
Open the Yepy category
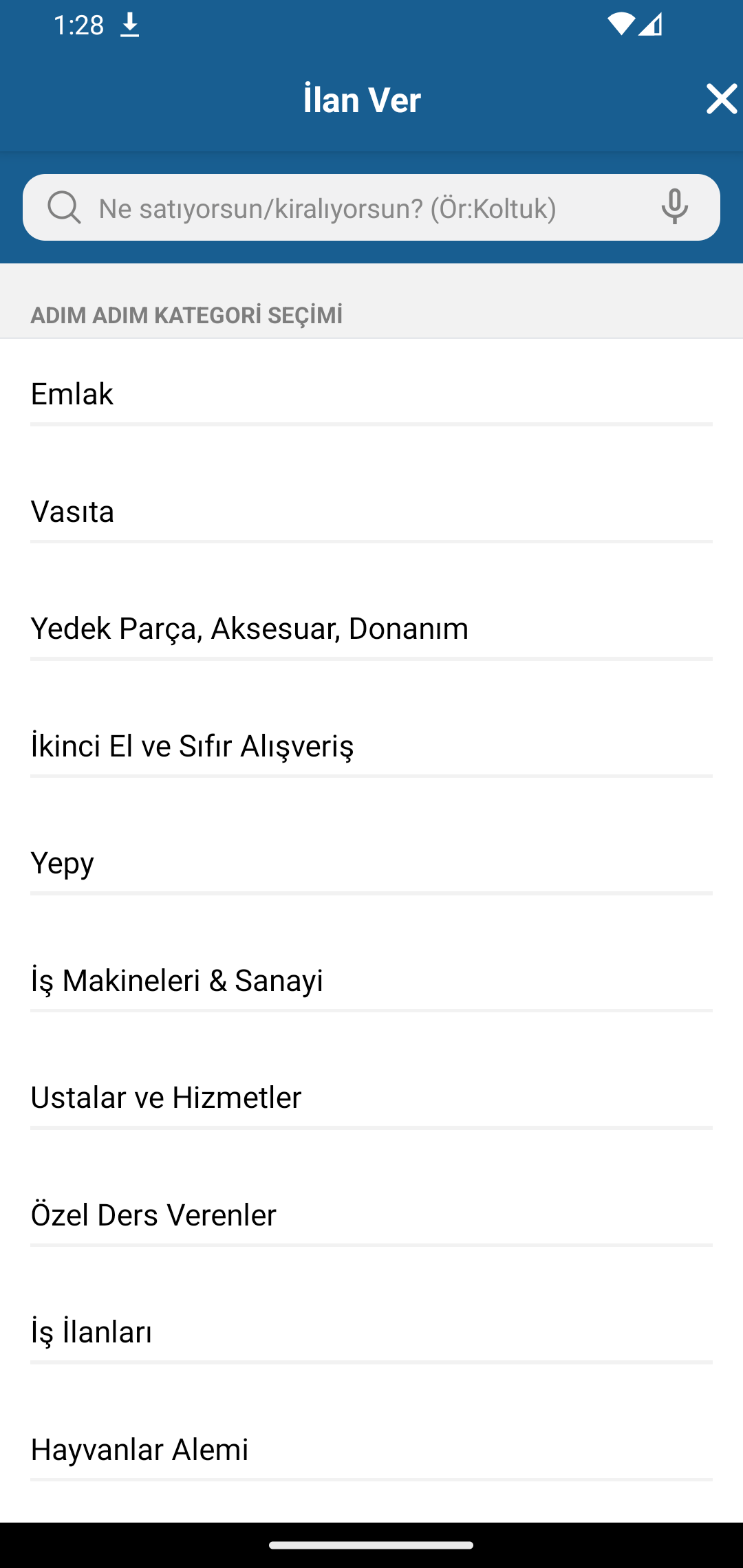tap(371, 863)
